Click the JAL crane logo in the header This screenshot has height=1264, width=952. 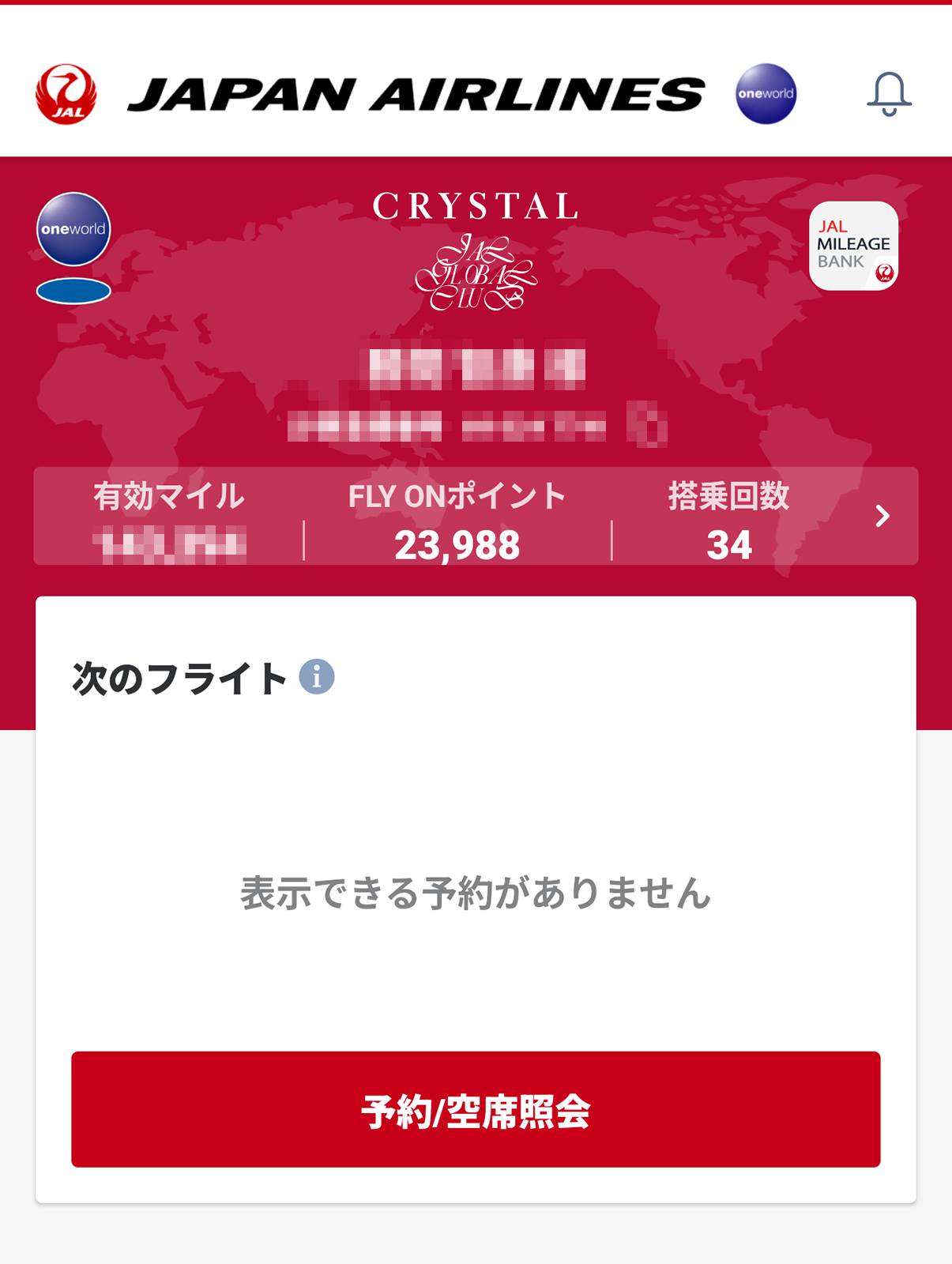click(x=66, y=95)
